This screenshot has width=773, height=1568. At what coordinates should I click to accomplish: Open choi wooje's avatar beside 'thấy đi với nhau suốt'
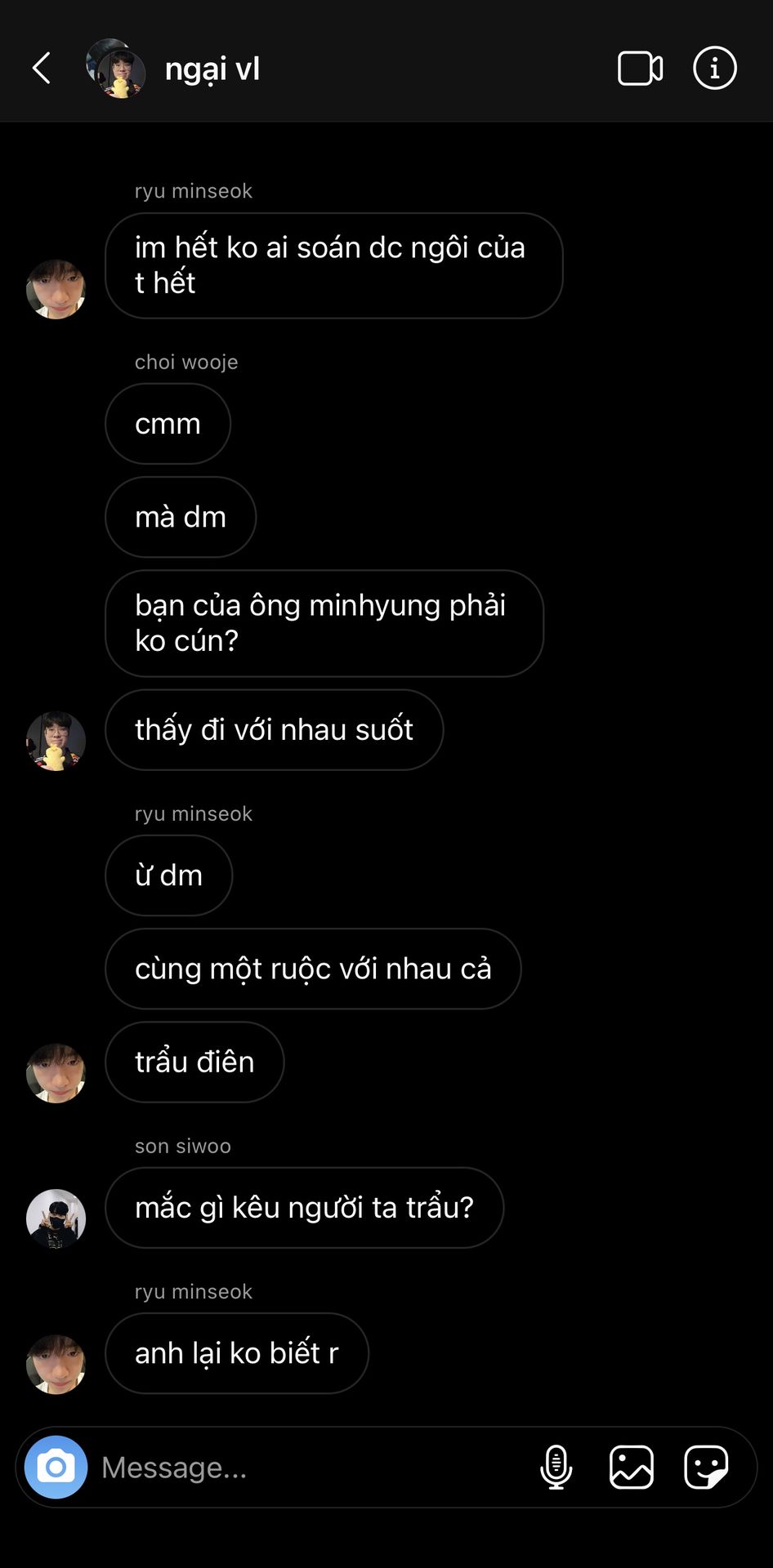[x=56, y=741]
